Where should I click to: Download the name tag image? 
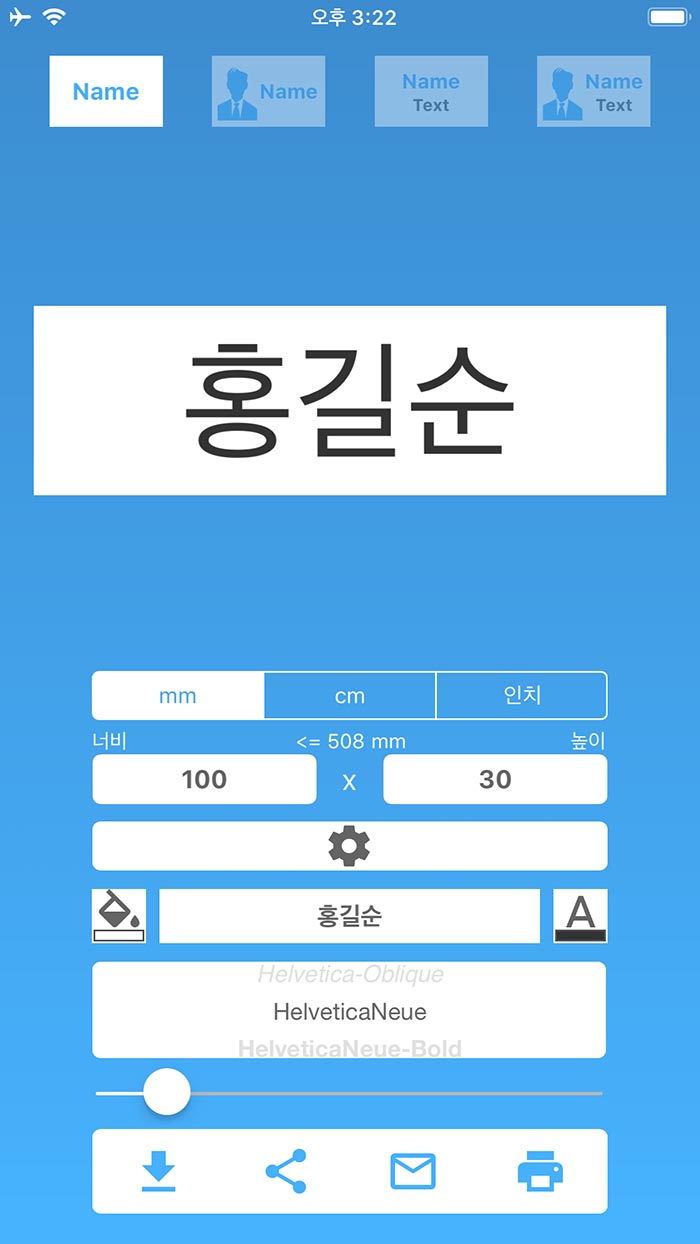click(x=158, y=1171)
